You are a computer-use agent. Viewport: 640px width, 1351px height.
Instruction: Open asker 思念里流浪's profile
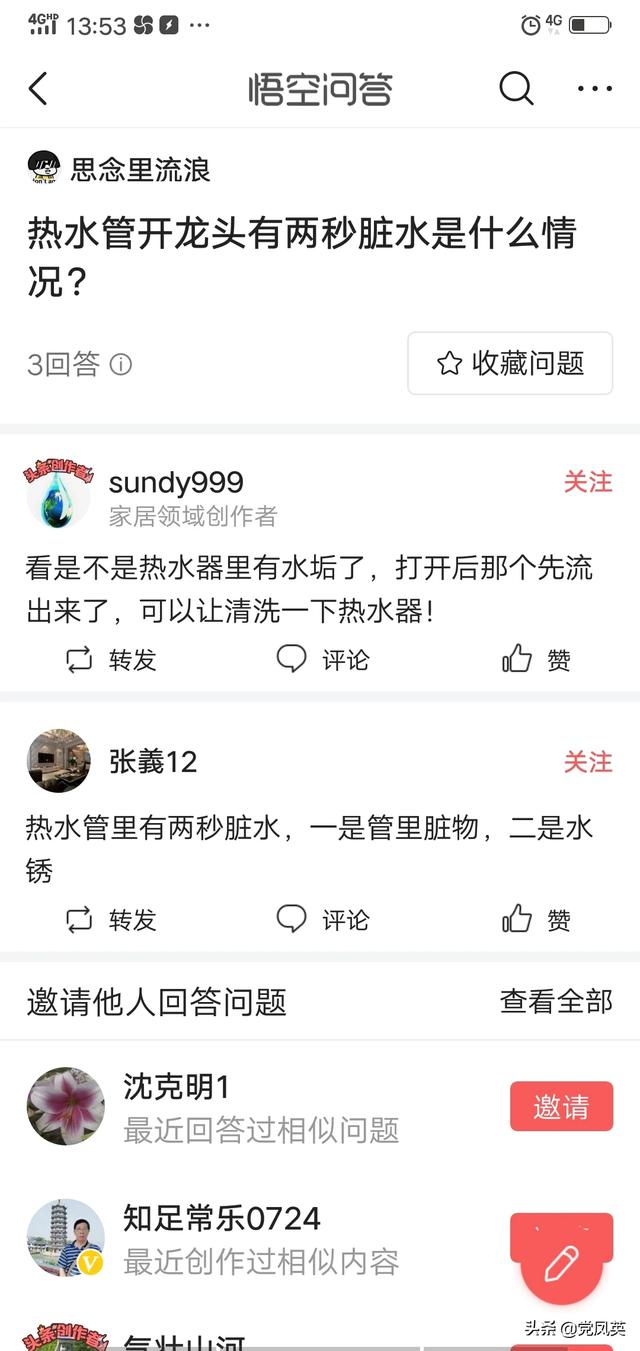(x=140, y=169)
